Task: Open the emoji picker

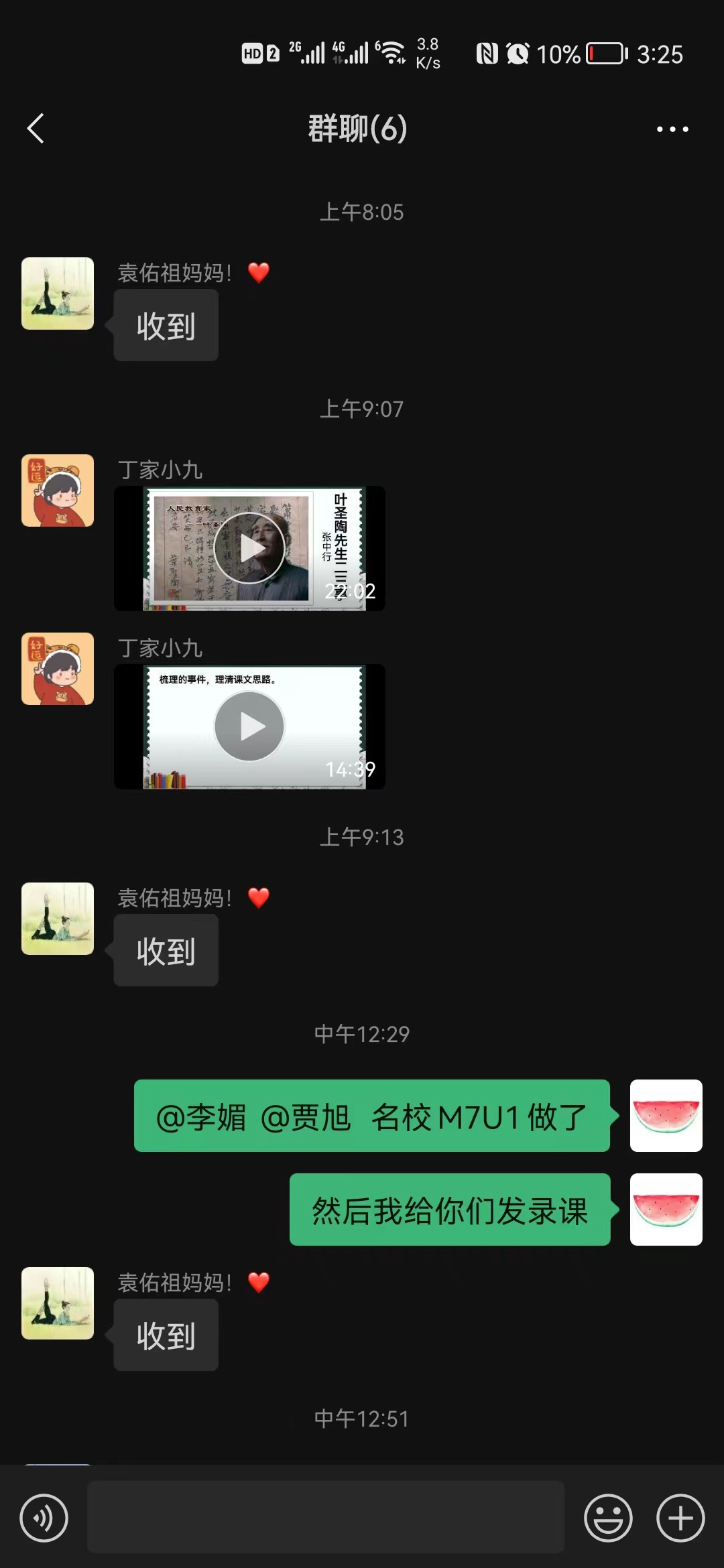Action: [608, 1518]
